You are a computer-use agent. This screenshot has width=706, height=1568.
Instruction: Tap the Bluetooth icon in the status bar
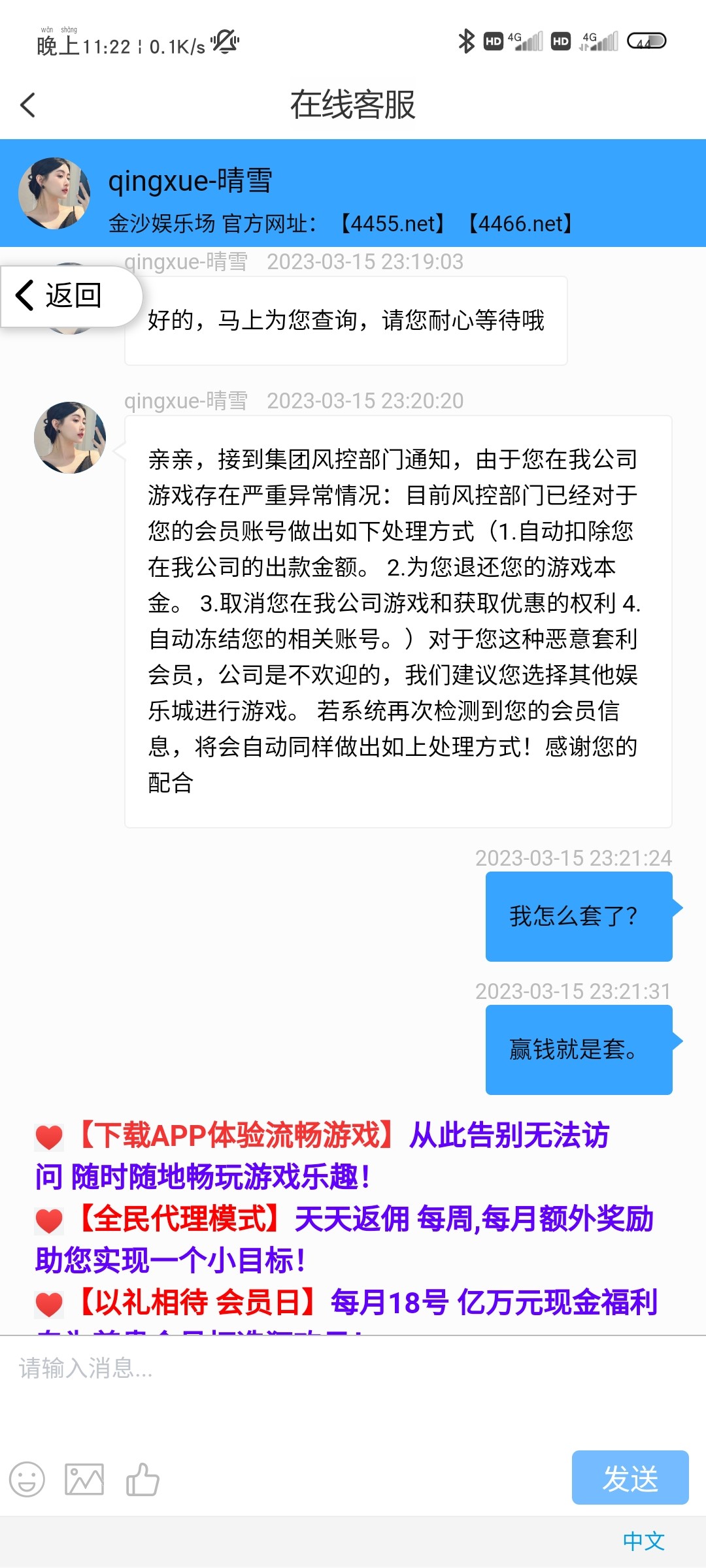466,41
